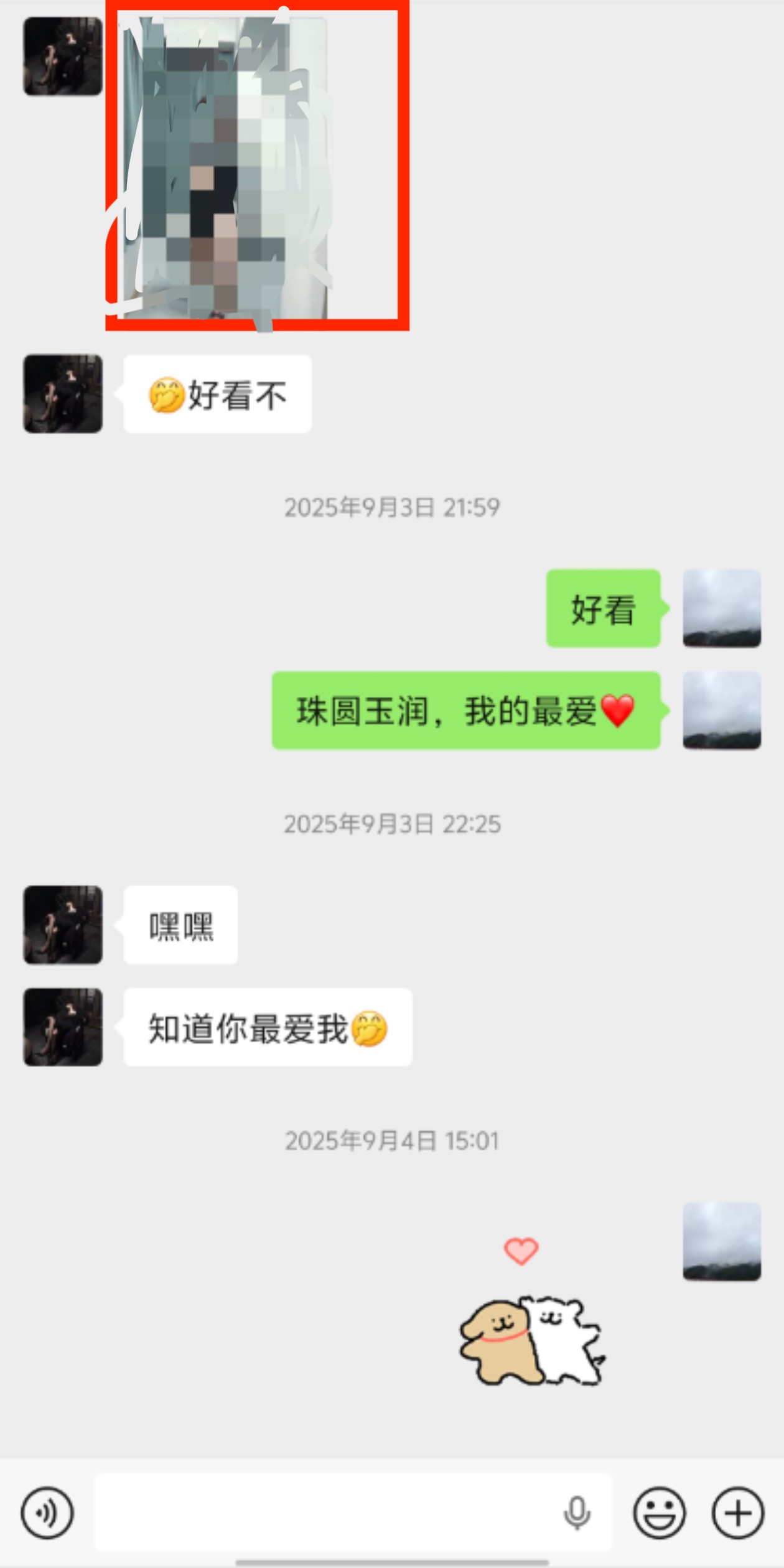Image resolution: width=784 pixels, height=1568 pixels.
Task: Open the avatar beside the 嘿嘿 message
Action: click(x=63, y=925)
